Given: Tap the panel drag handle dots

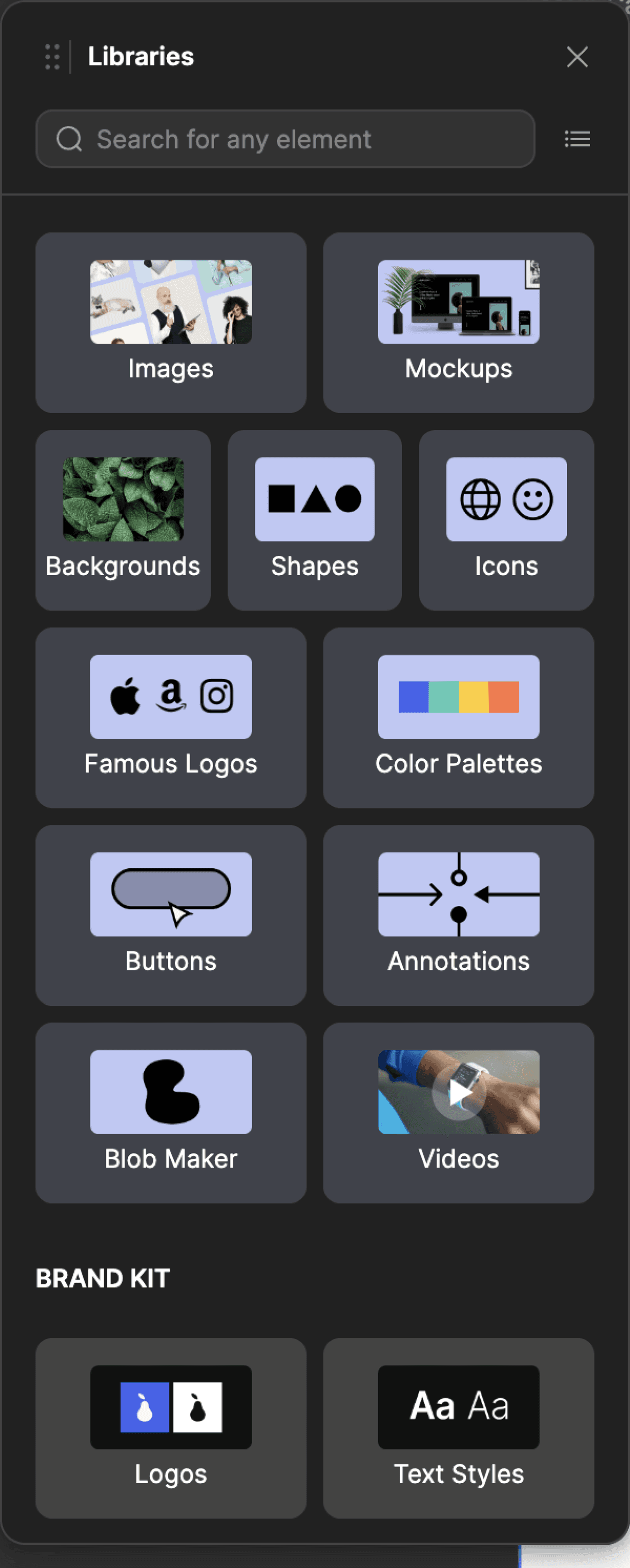Looking at the screenshot, I should 52,57.
